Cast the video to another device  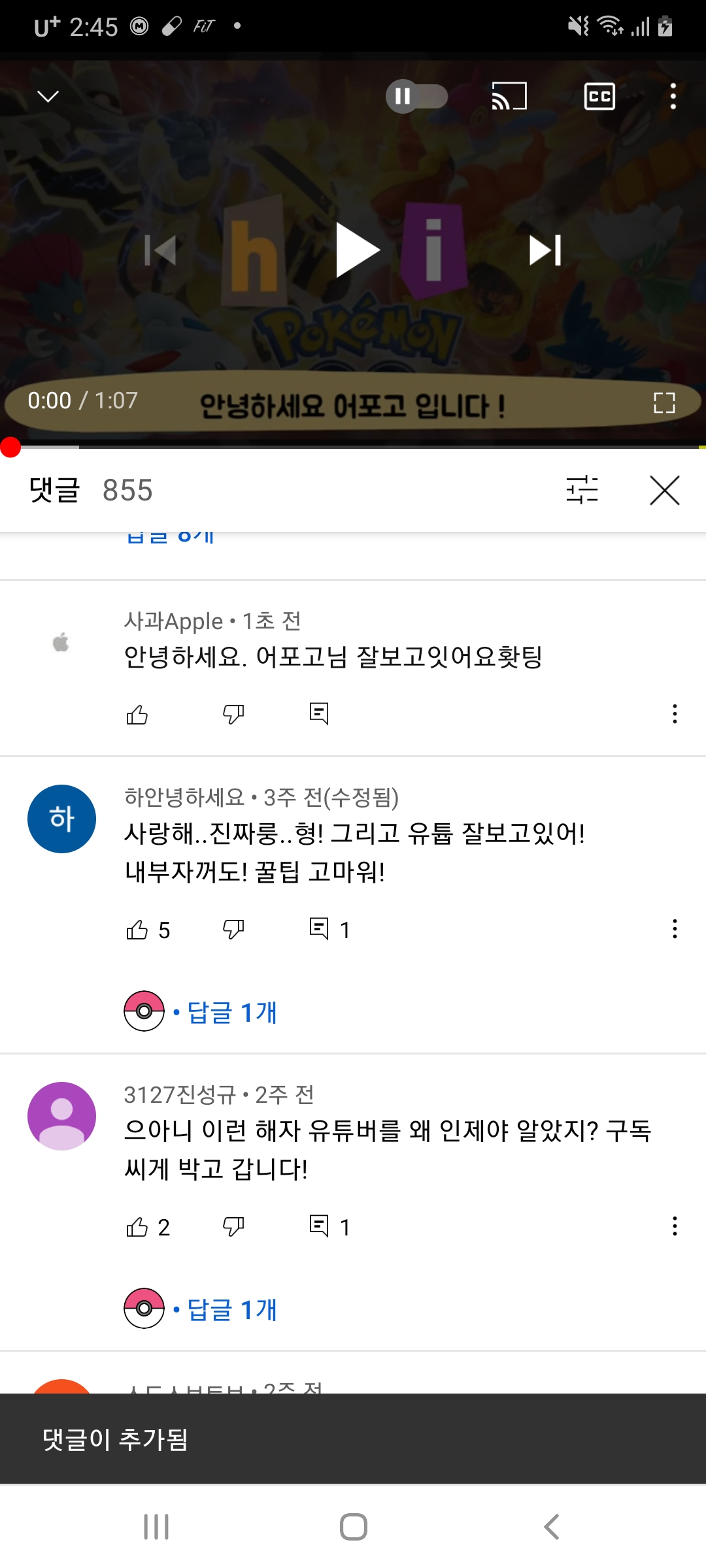(509, 97)
